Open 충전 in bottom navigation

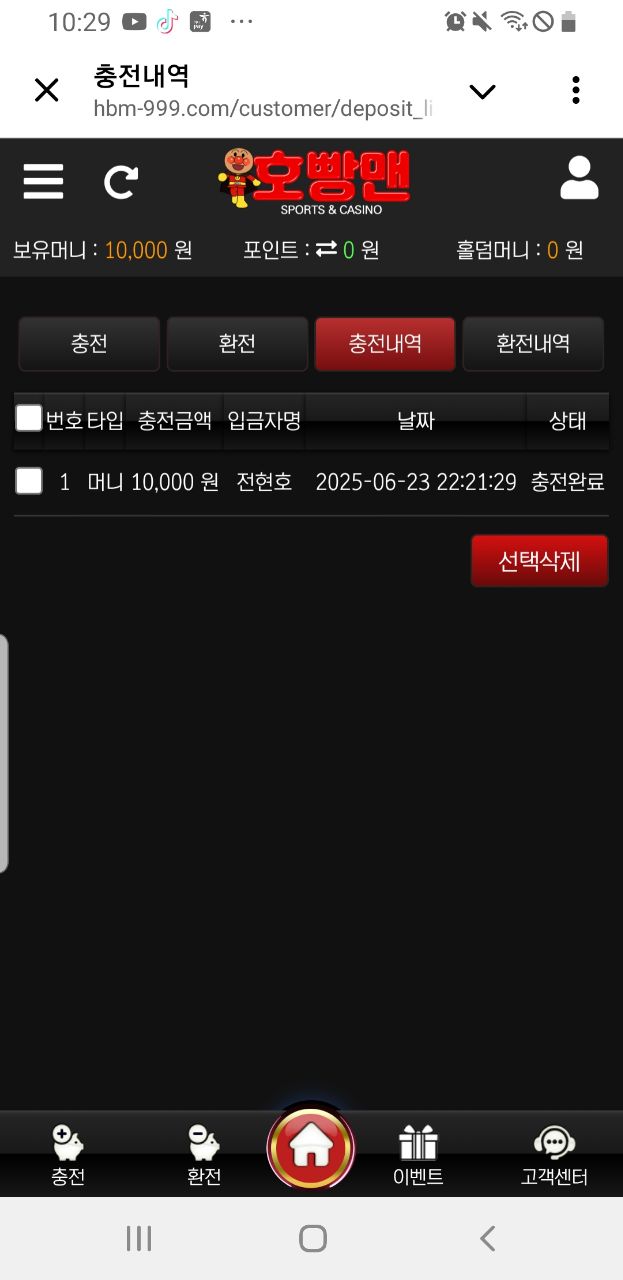[68, 1155]
